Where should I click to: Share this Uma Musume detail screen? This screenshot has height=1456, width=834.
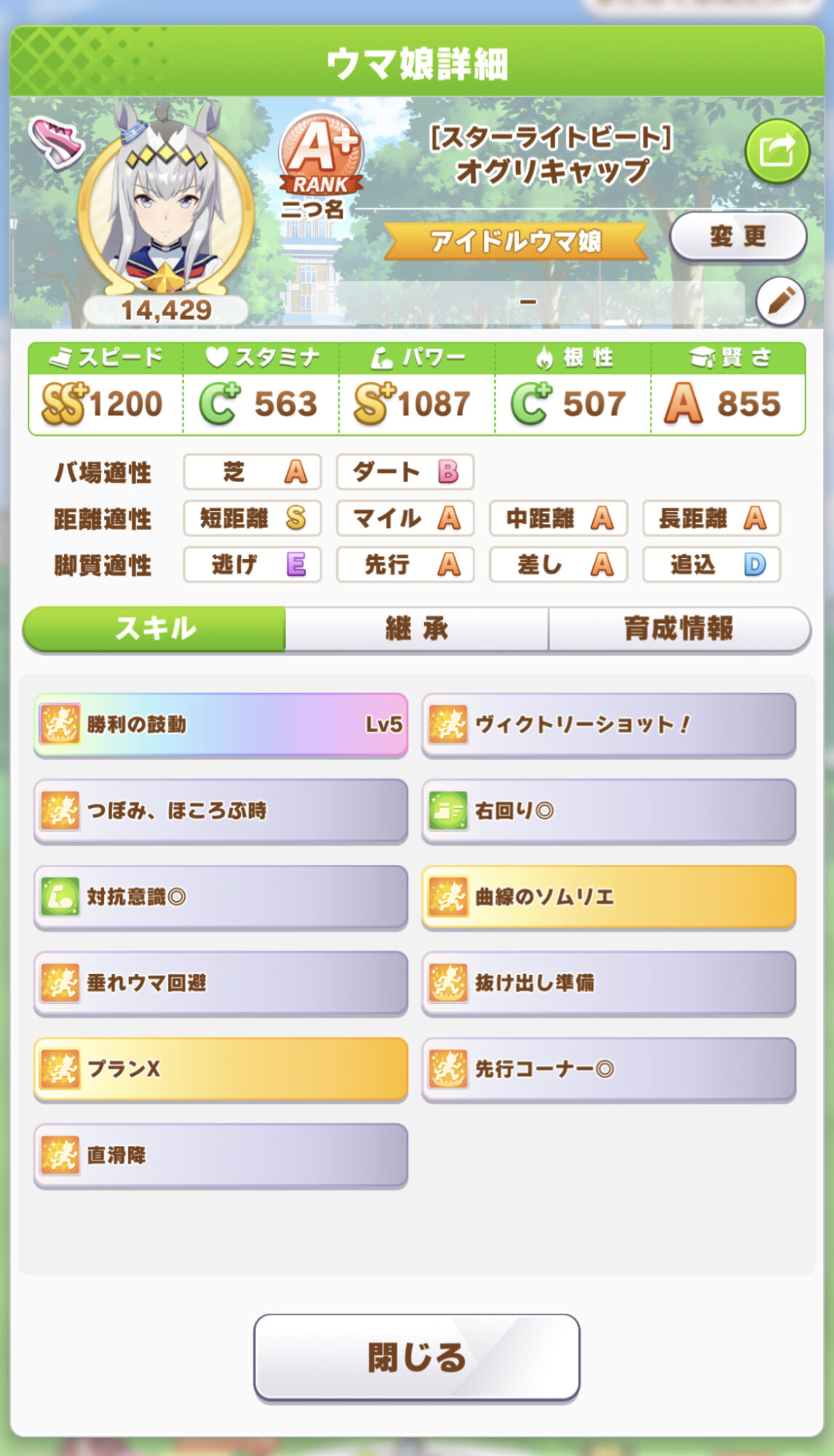pyautogui.click(x=777, y=152)
